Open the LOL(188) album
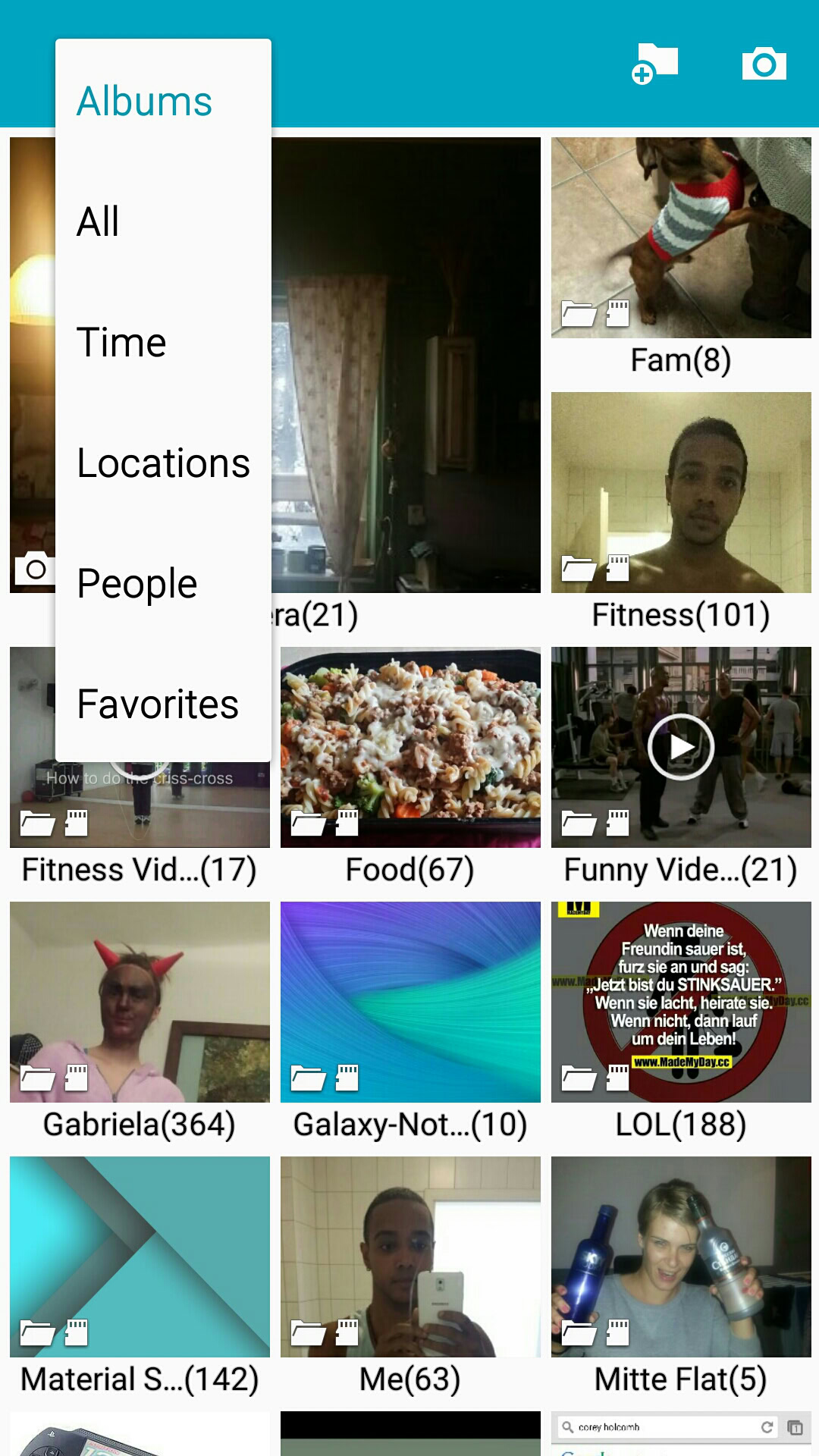 [x=681, y=1003]
